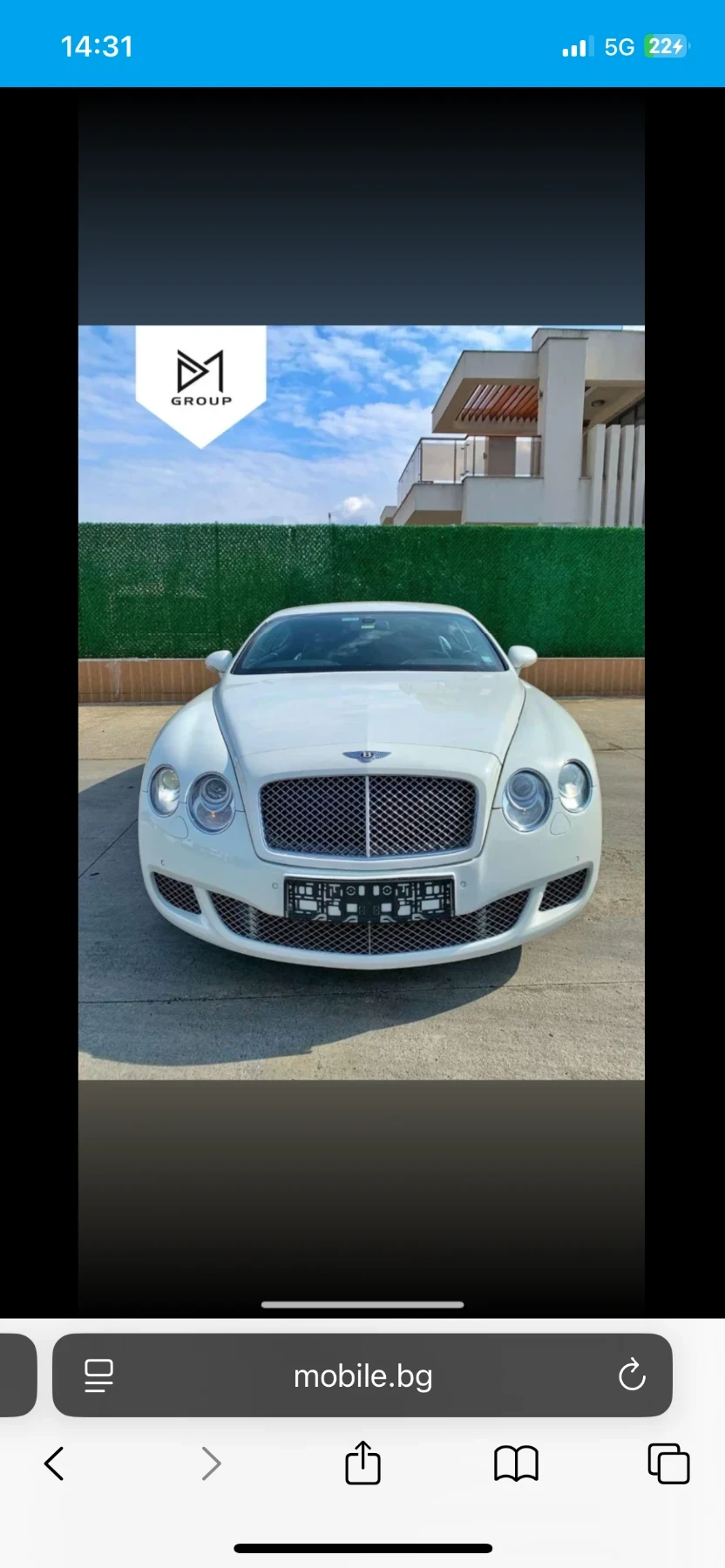Open the page settings icon in address bar

point(99,1376)
